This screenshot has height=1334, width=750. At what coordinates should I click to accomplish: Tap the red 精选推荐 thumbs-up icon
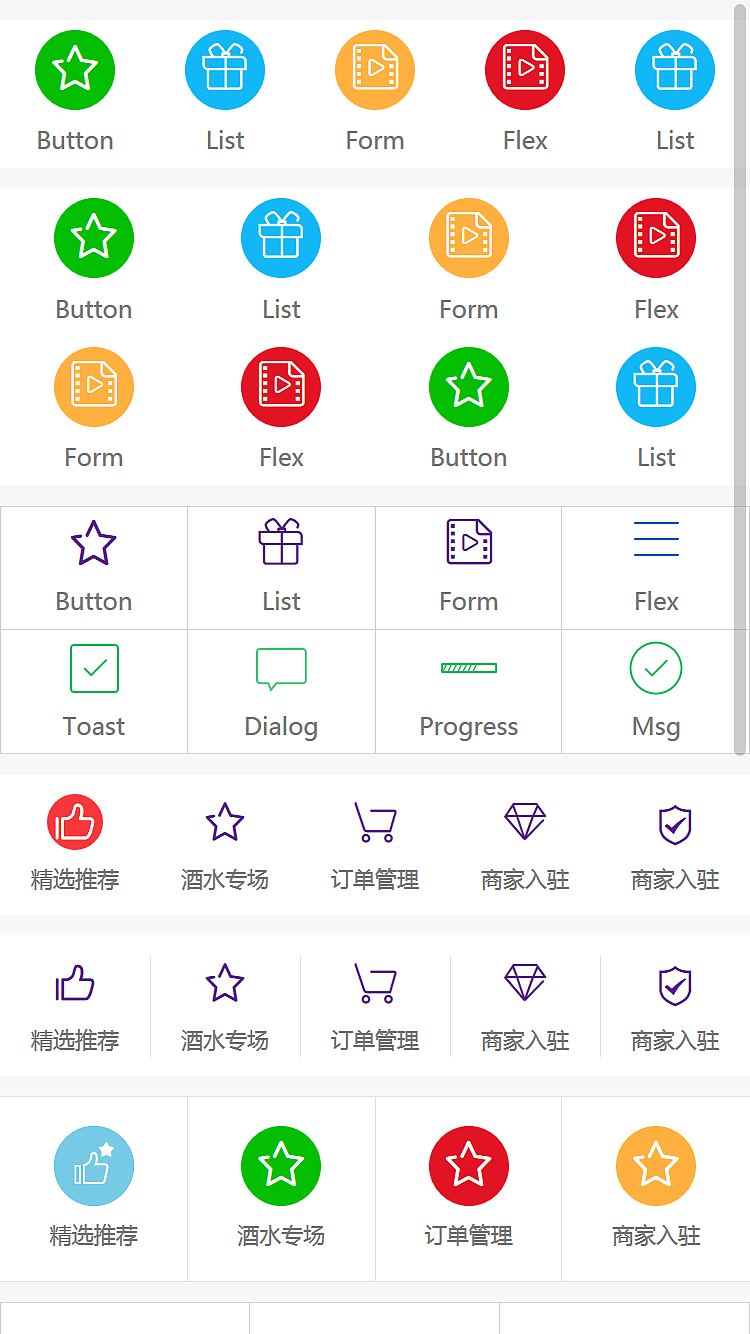tap(75, 822)
